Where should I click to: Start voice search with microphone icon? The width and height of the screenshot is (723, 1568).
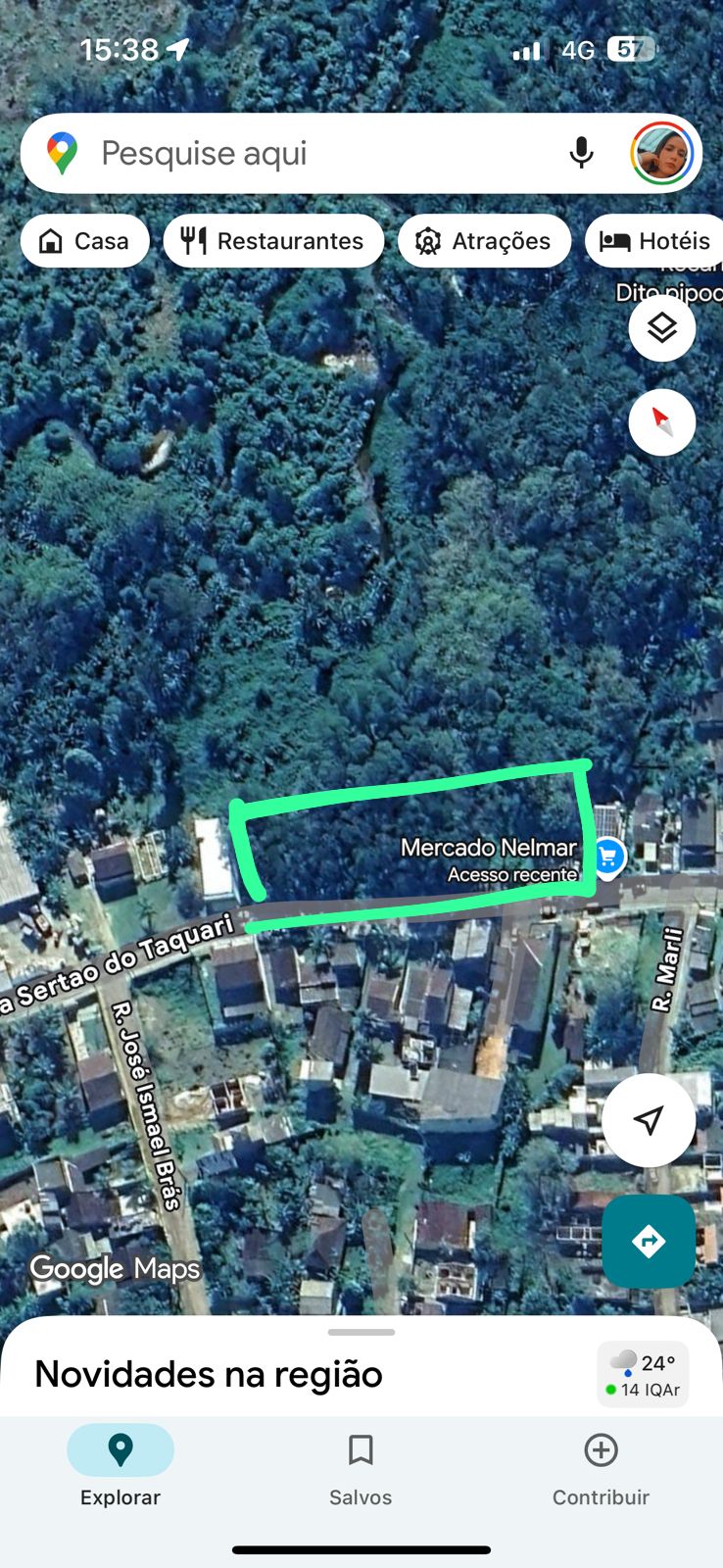pyautogui.click(x=581, y=154)
